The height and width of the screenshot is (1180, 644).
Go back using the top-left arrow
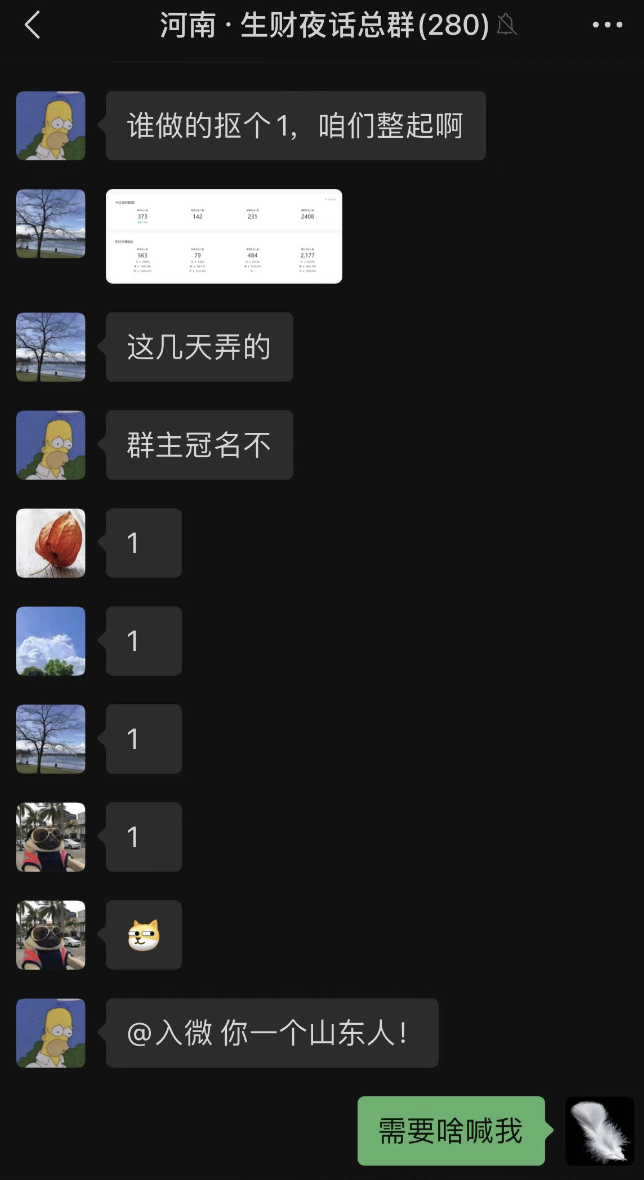(x=33, y=25)
